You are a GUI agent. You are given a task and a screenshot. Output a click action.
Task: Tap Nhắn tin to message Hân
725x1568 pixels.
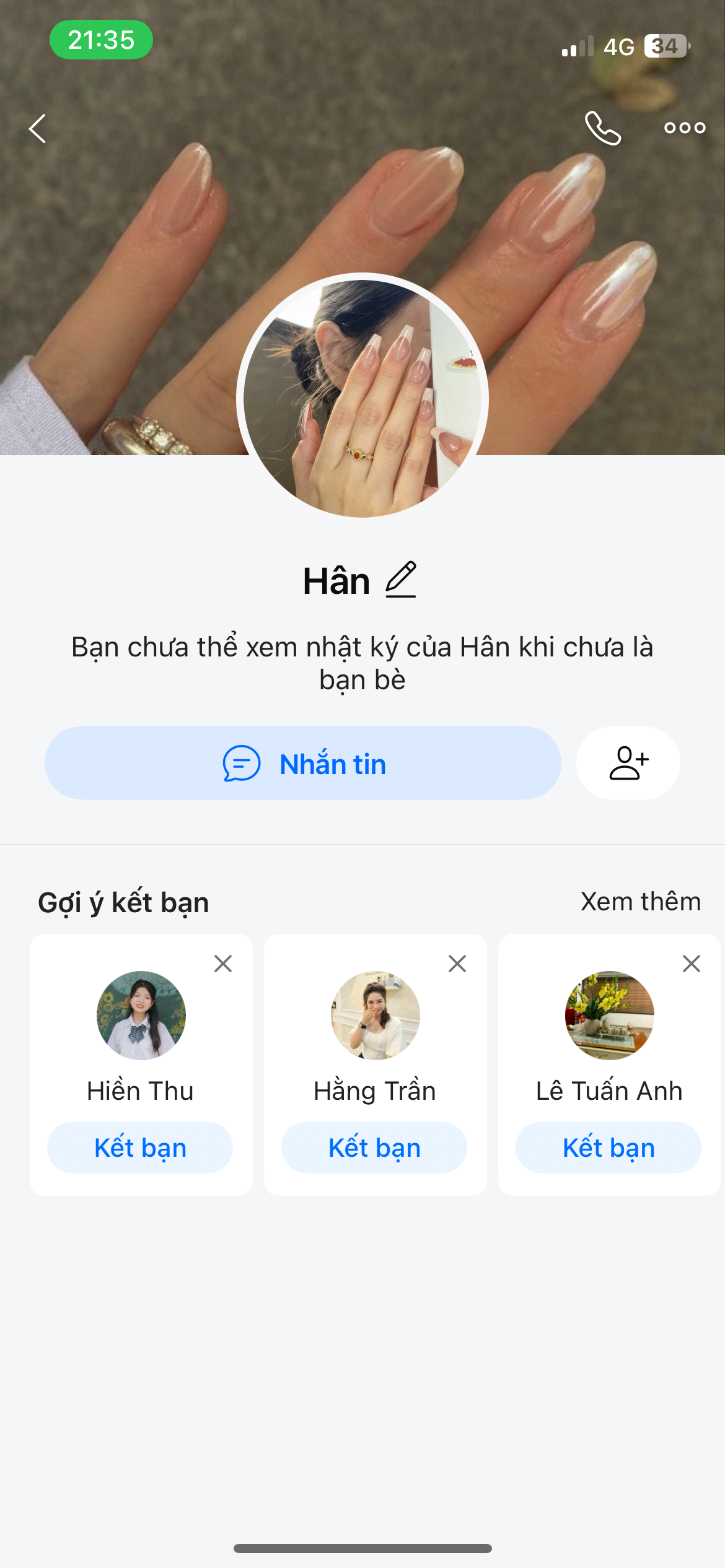303,763
